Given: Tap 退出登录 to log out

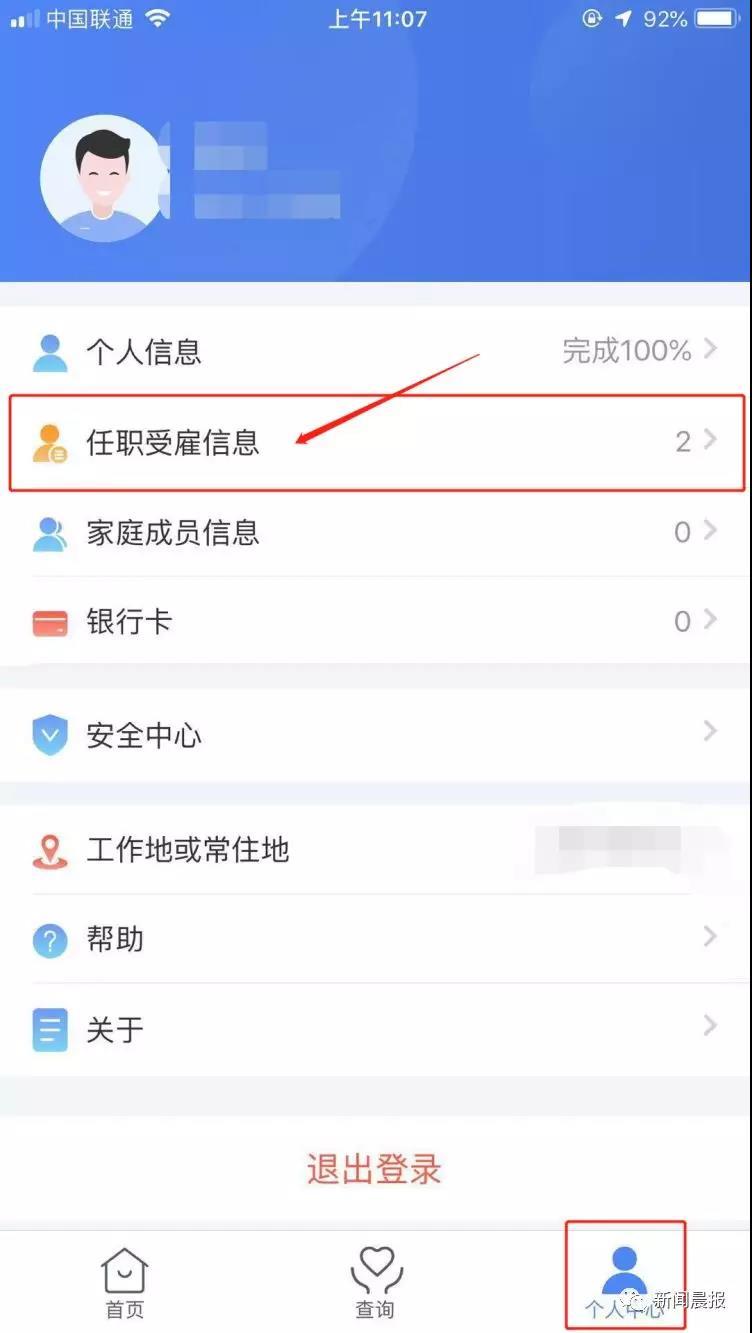Looking at the screenshot, I should (376, 1170).
